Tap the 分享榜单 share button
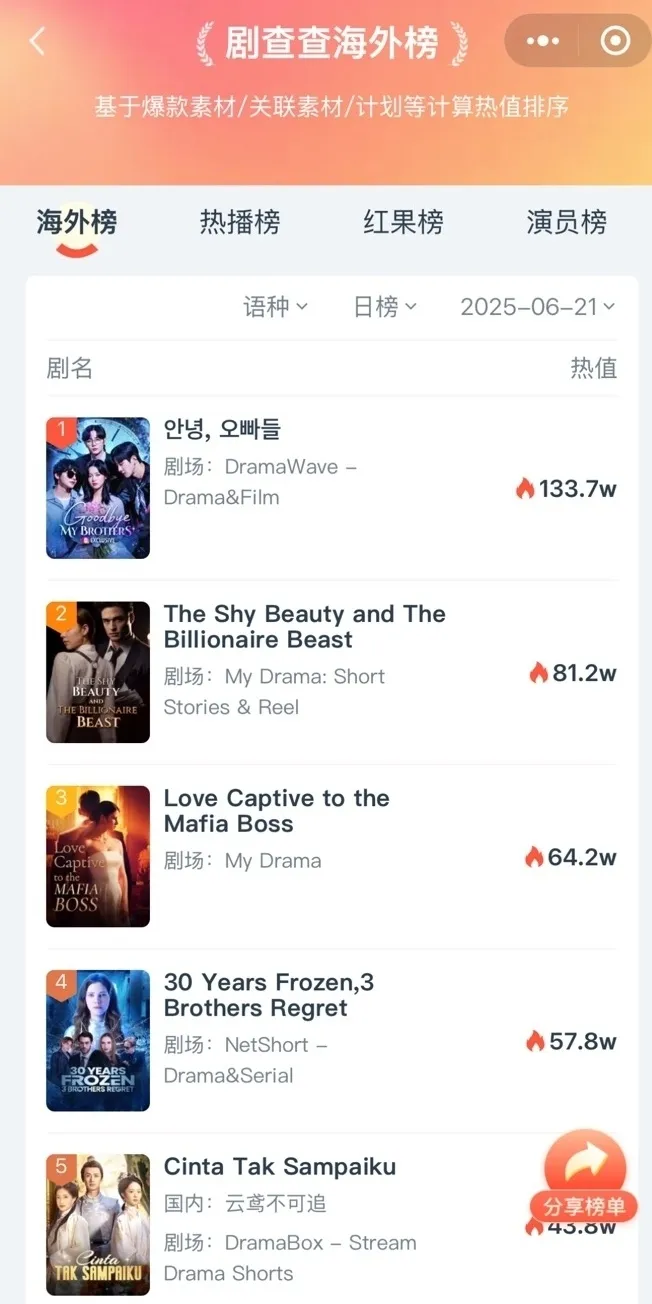652x1304 pixels. pos(585,1178)
